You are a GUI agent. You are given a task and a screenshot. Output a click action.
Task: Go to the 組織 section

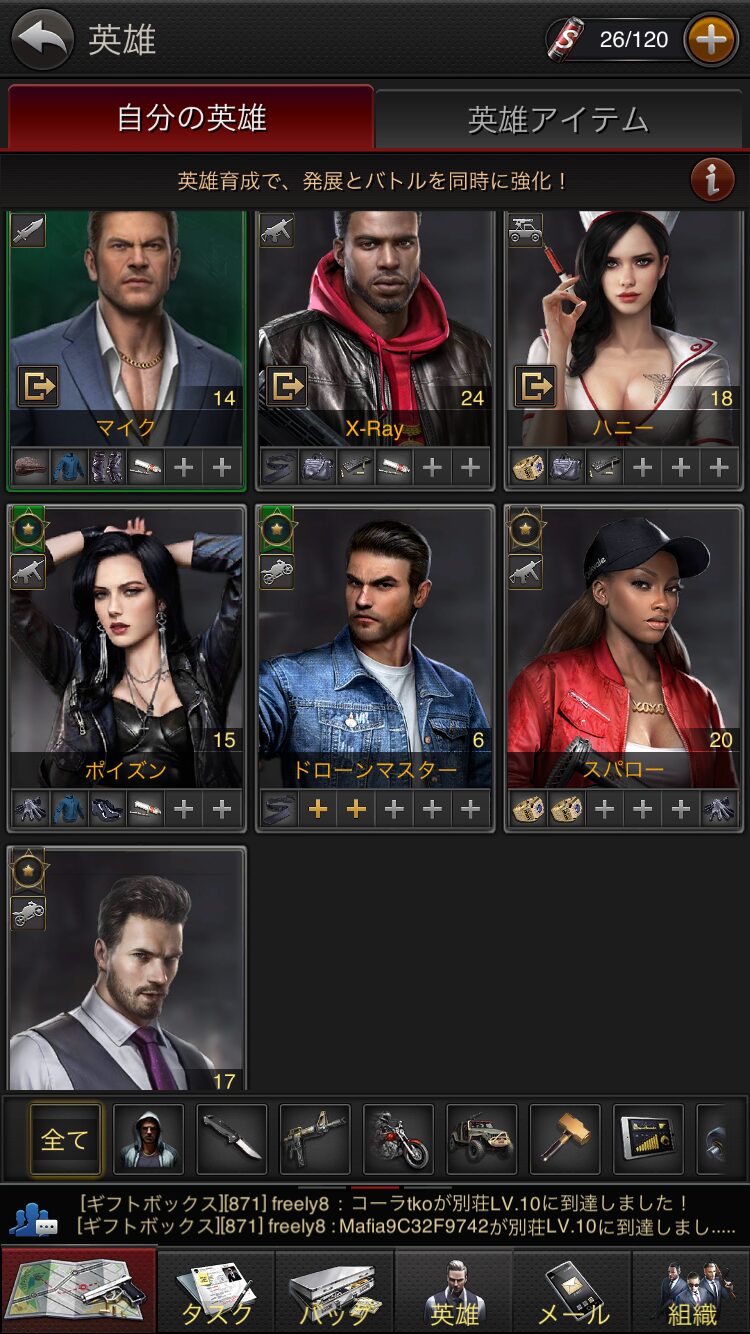coord(692,1292)
